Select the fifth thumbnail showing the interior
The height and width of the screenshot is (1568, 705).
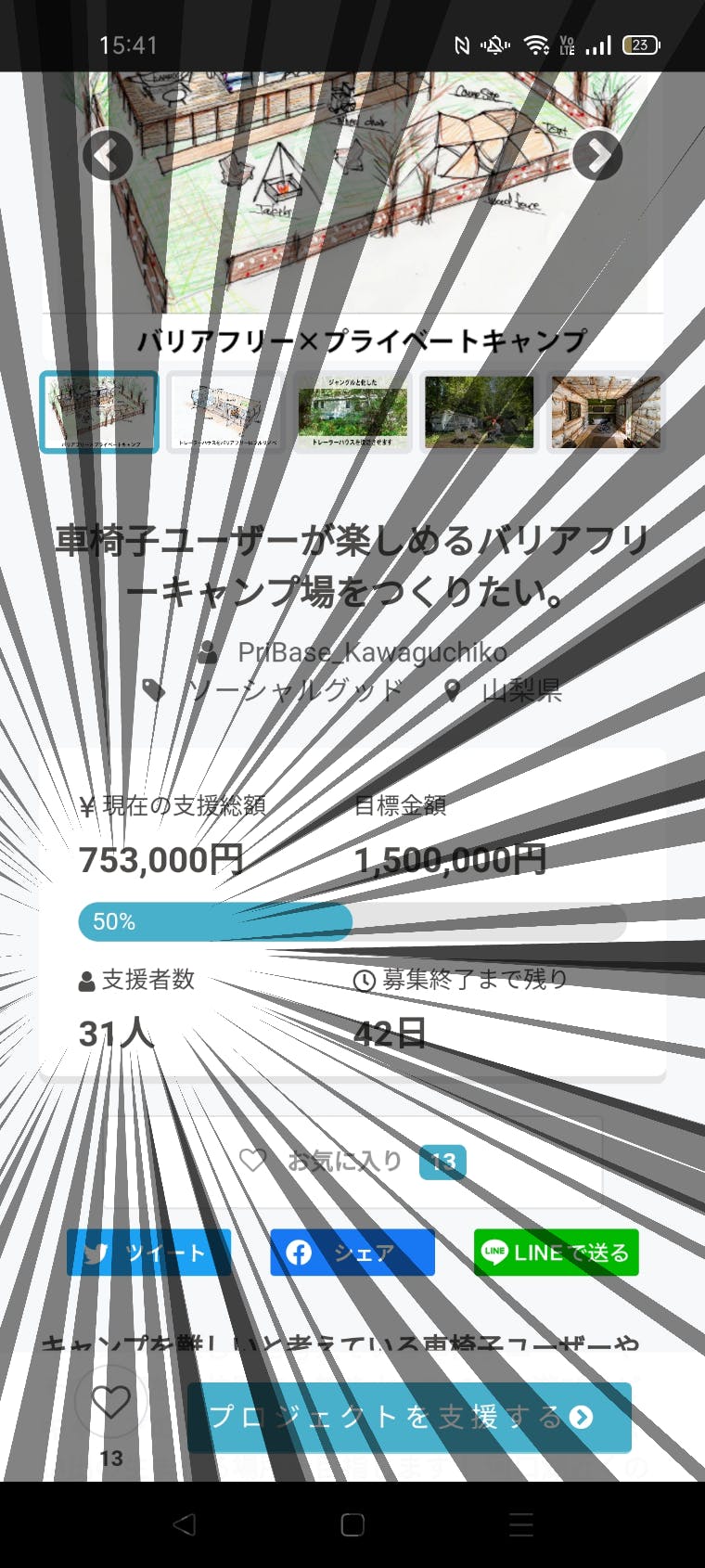[x=605, y=412]
